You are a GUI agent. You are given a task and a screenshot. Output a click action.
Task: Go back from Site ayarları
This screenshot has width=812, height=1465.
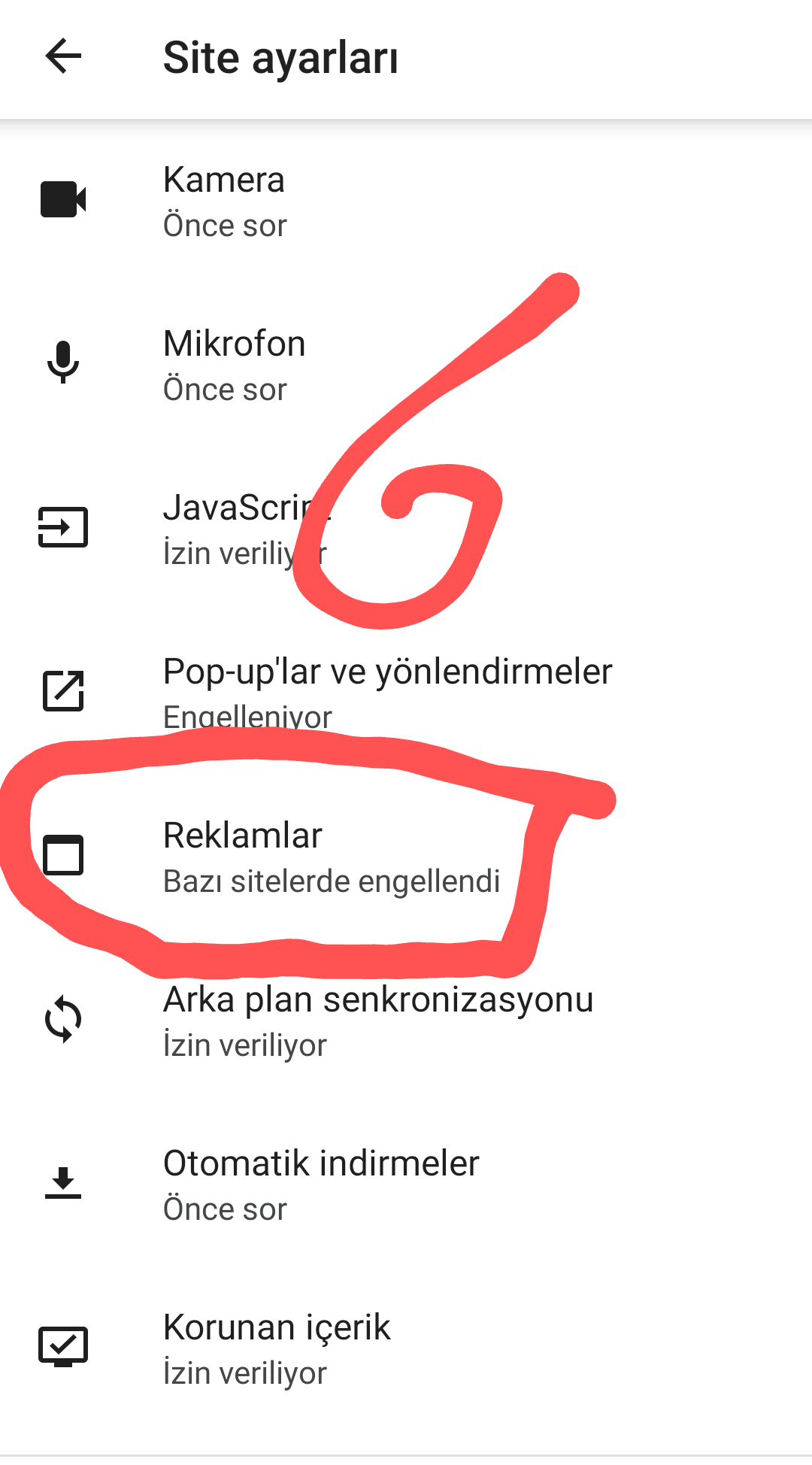click(63, 56)
